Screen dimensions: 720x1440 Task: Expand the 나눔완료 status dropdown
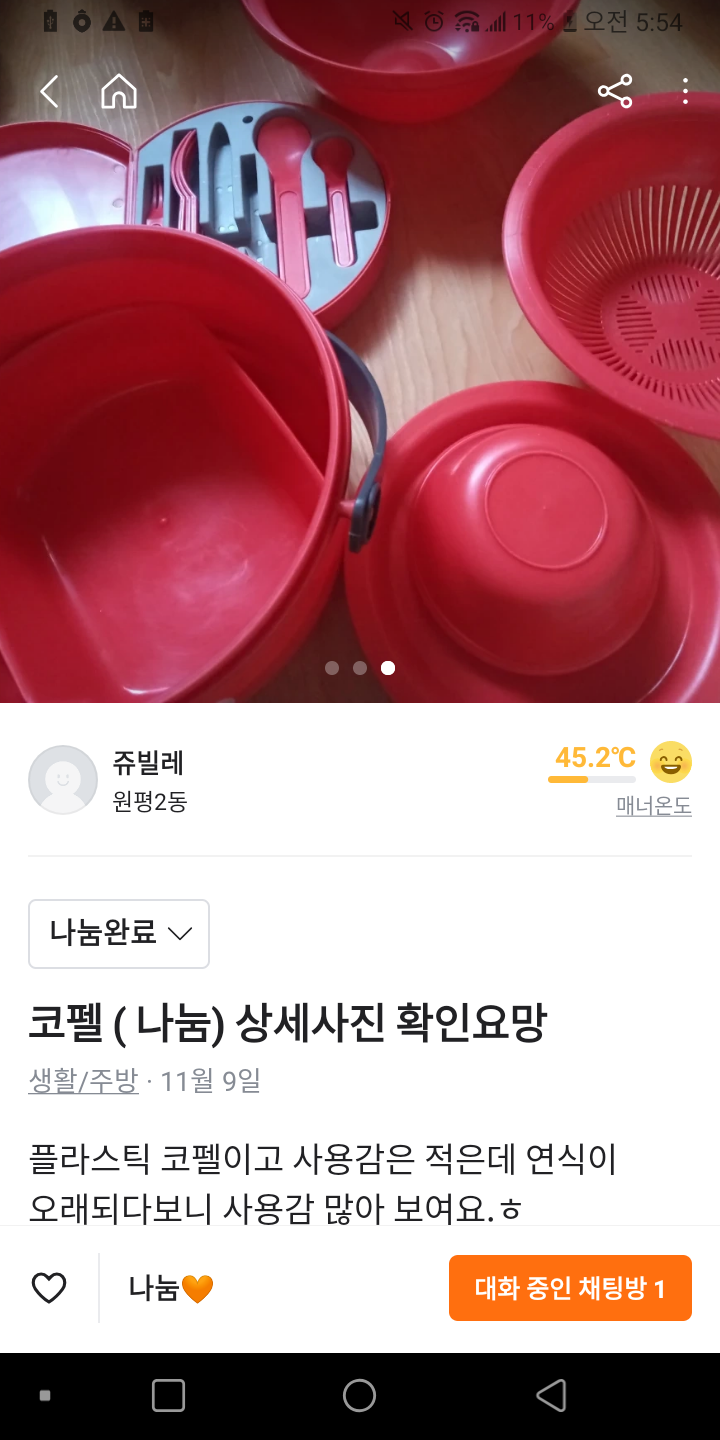click(119, 934)
